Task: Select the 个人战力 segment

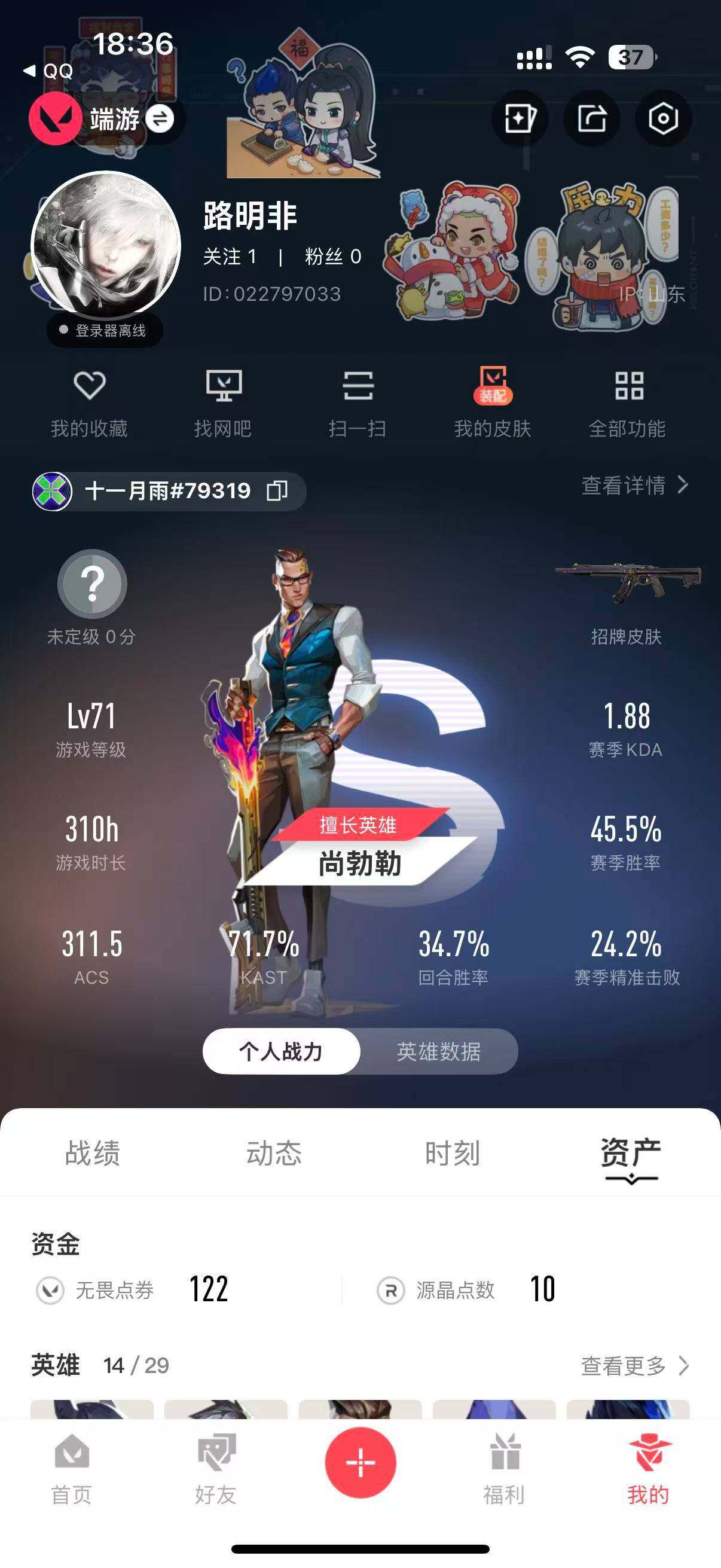Action: [281, 1052]
